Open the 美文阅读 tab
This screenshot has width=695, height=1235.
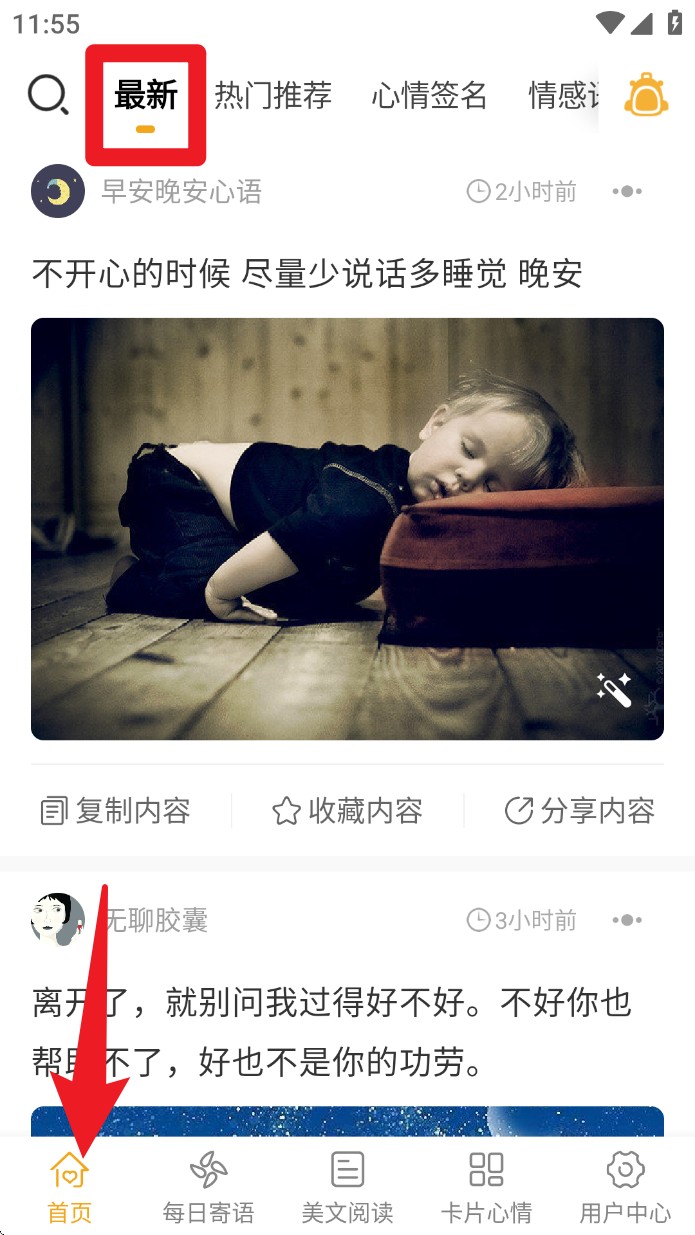point(347,1187)
